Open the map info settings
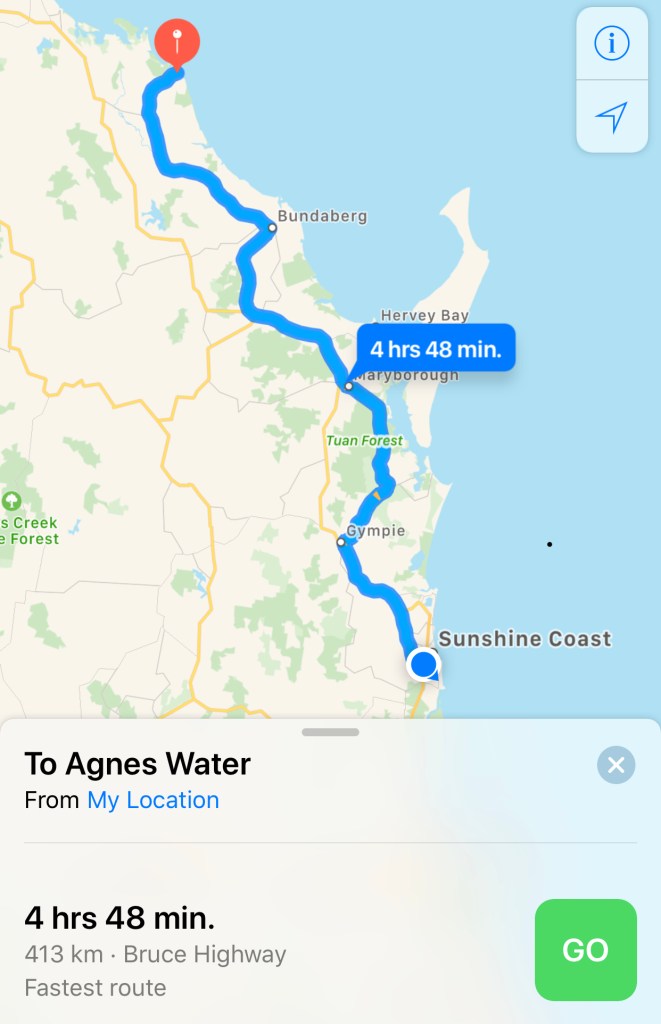 pos(611,44)
